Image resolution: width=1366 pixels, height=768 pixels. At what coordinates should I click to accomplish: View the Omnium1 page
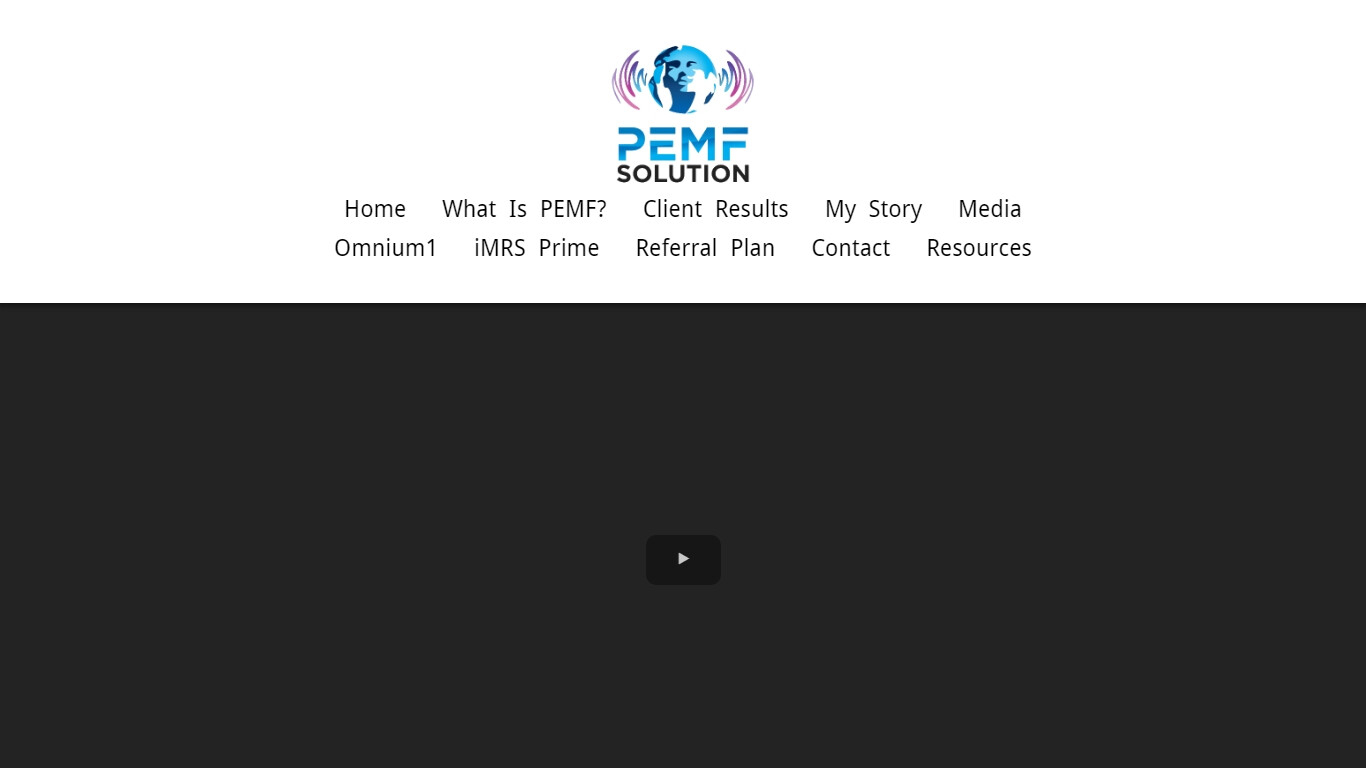385,248
